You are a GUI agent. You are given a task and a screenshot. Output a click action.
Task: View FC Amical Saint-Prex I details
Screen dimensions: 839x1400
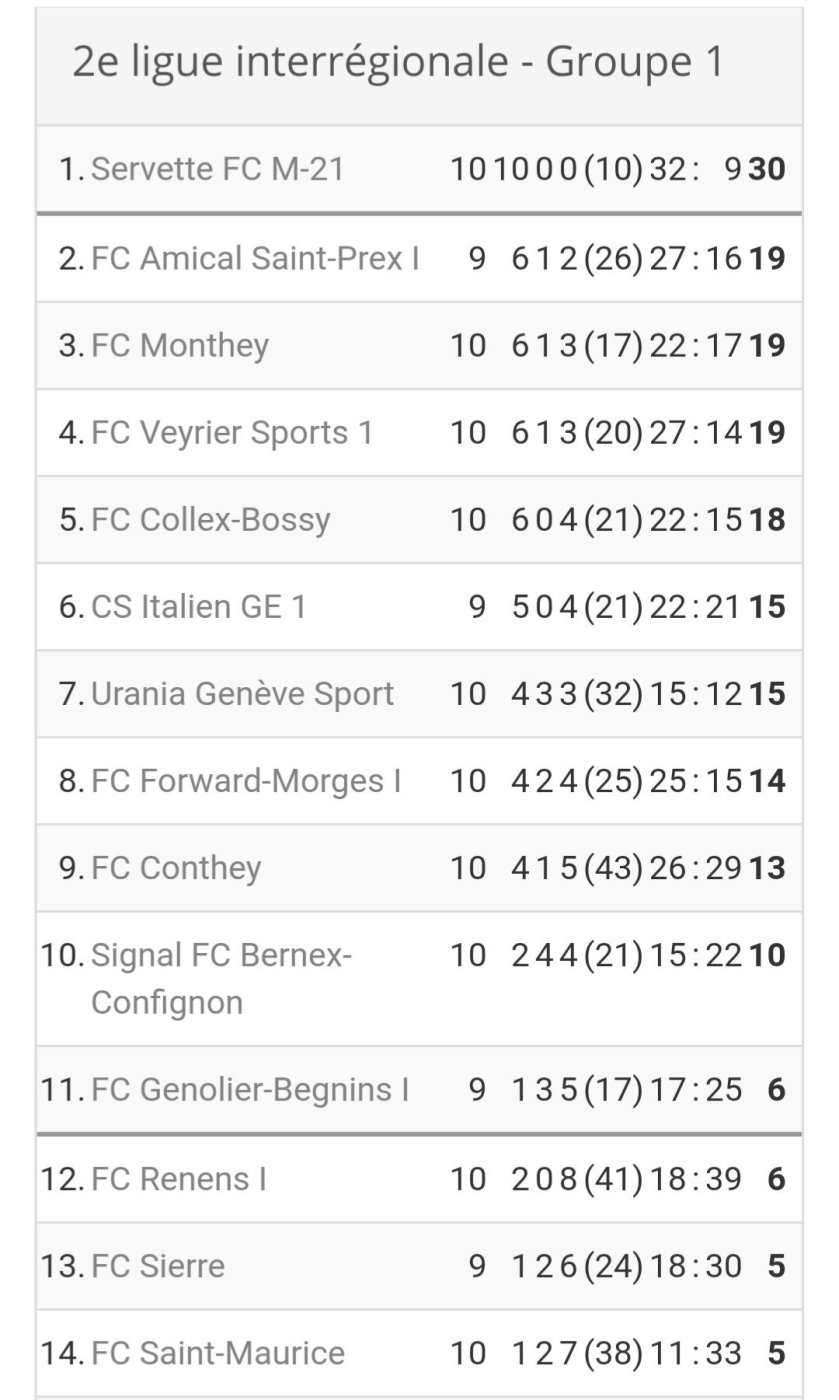tap(255, 258)
